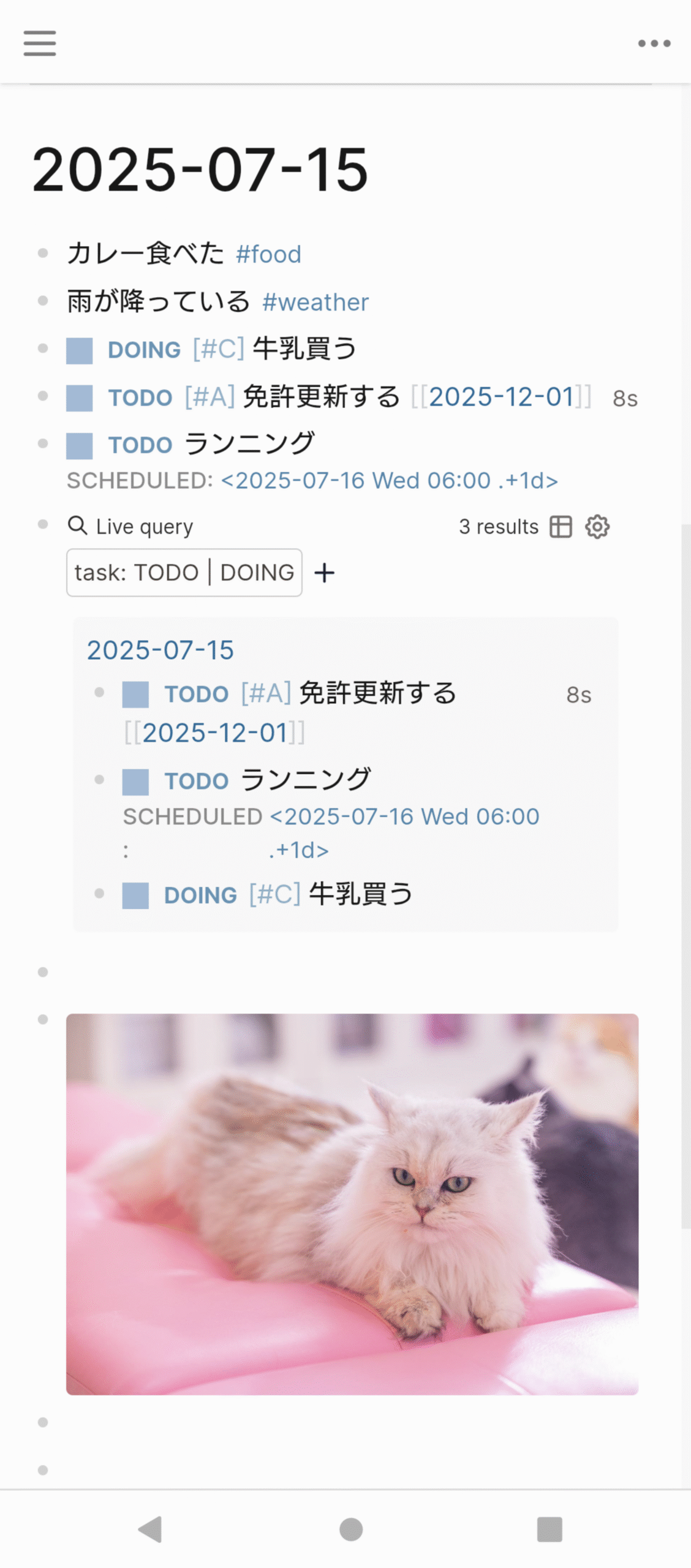The height and width of the screenshot is (1568, 691).
Task: Check the ランニング task checkbox
Action: coord(80,446)
